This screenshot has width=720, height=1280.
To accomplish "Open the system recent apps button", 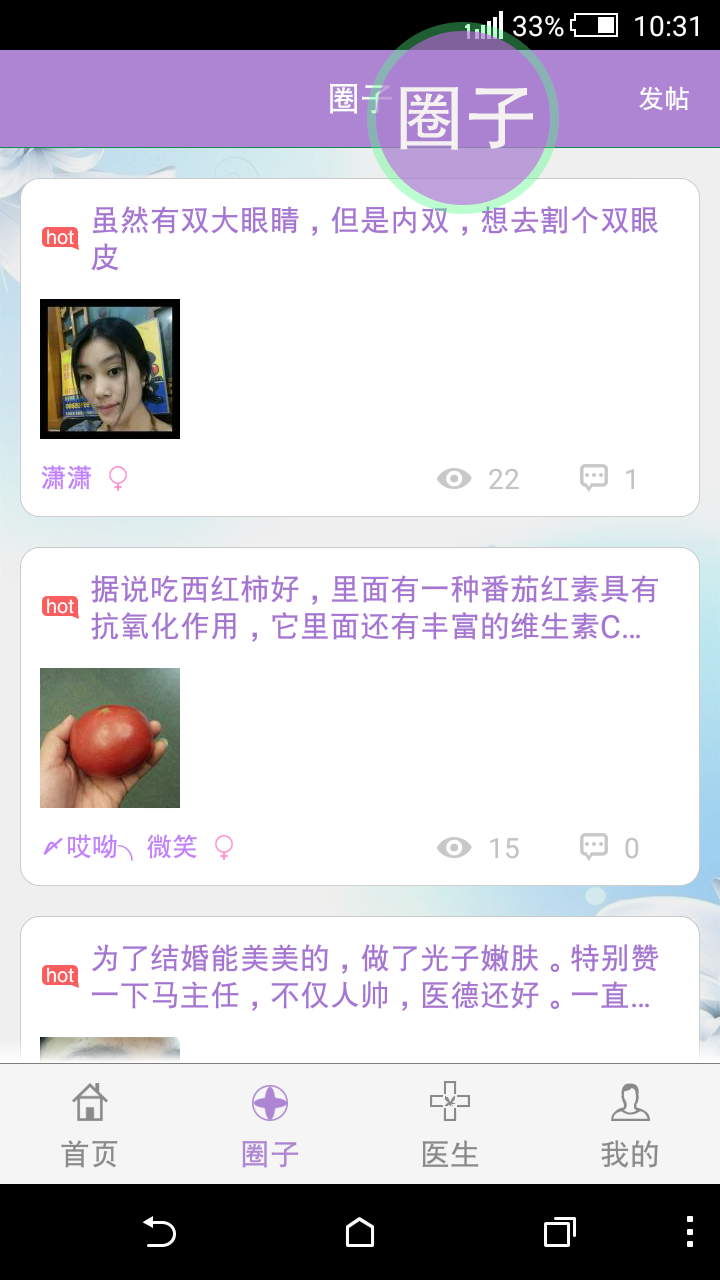I will pos(559,1232).
